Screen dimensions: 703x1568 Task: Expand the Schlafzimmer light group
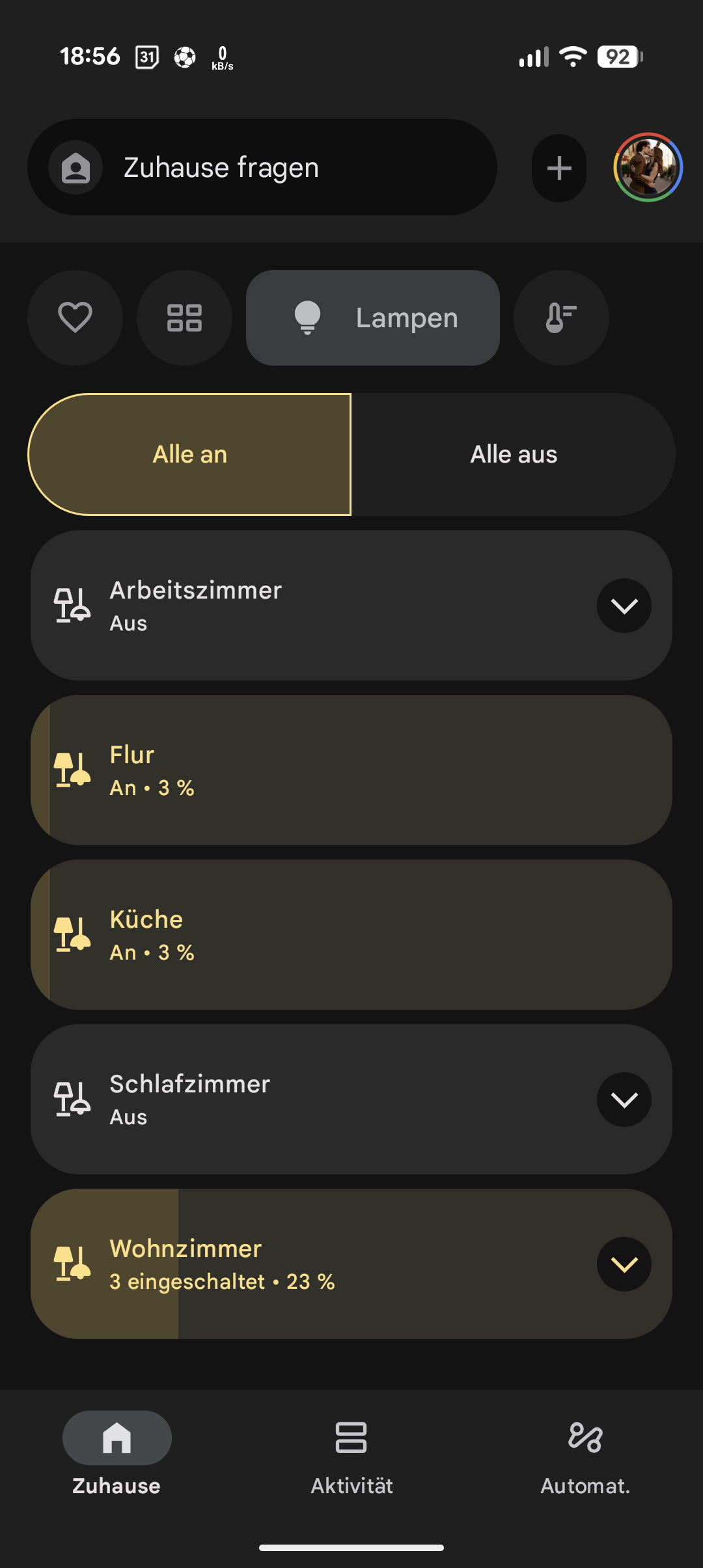624,1100
